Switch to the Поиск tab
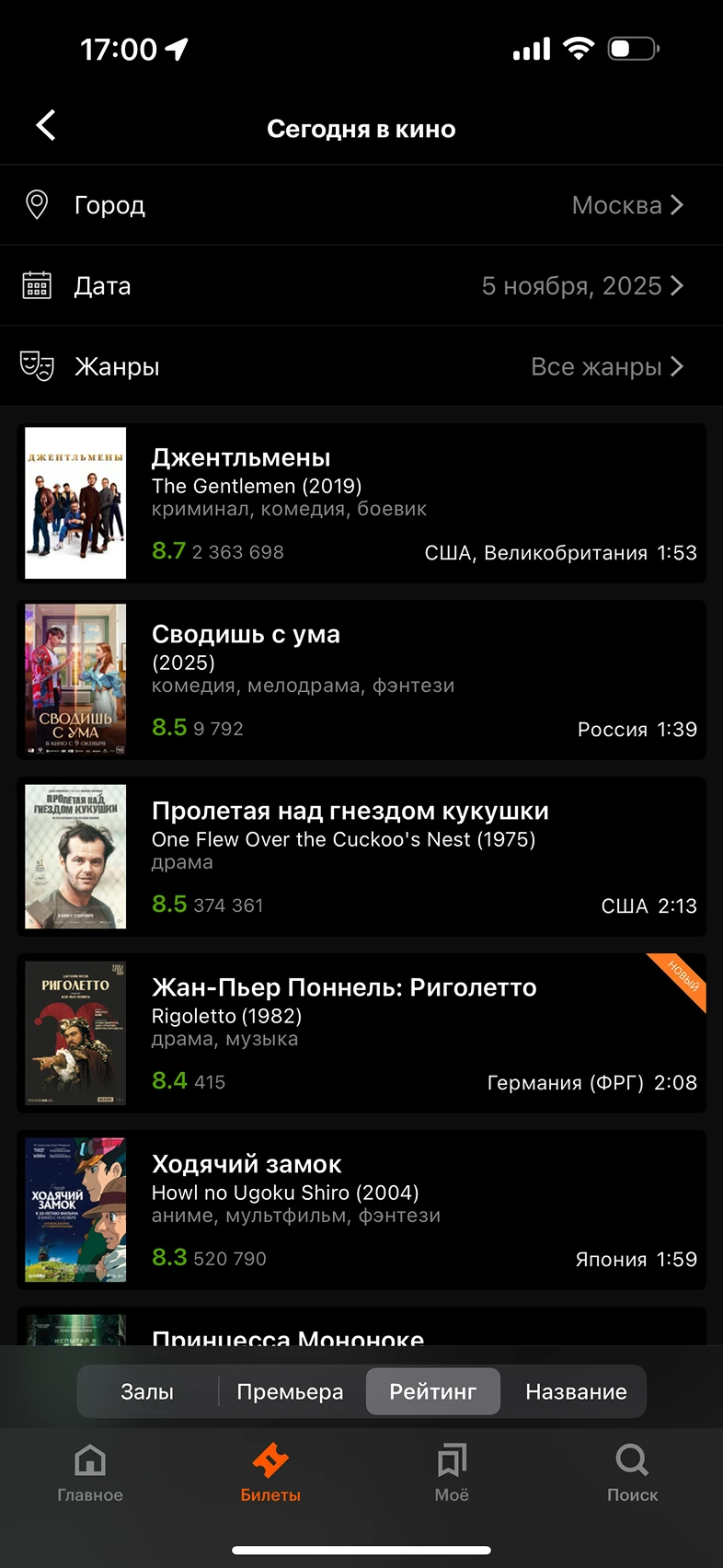This screenshot has height=1568, width=723. [x=632, y=1472]
